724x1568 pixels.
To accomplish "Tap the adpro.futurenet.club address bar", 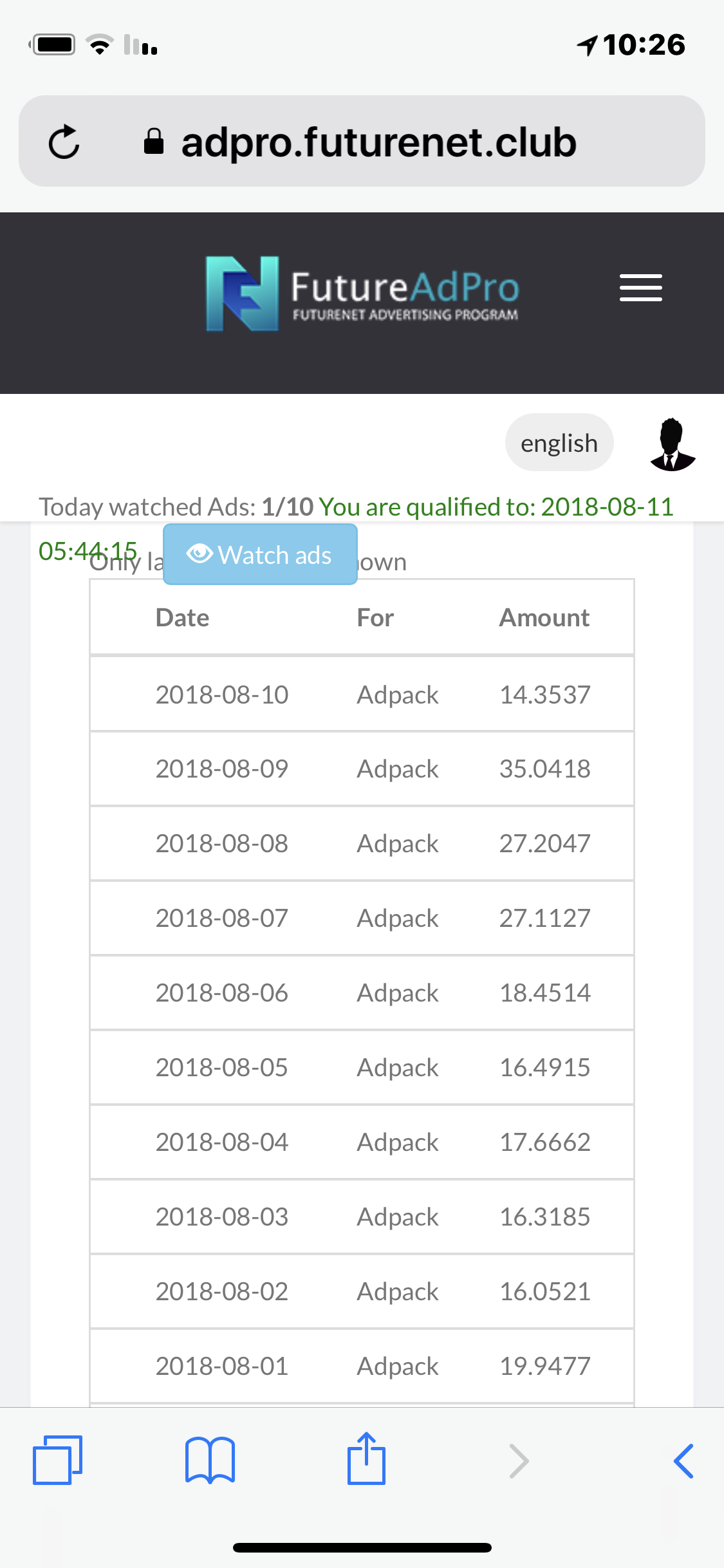I will 378,142.
